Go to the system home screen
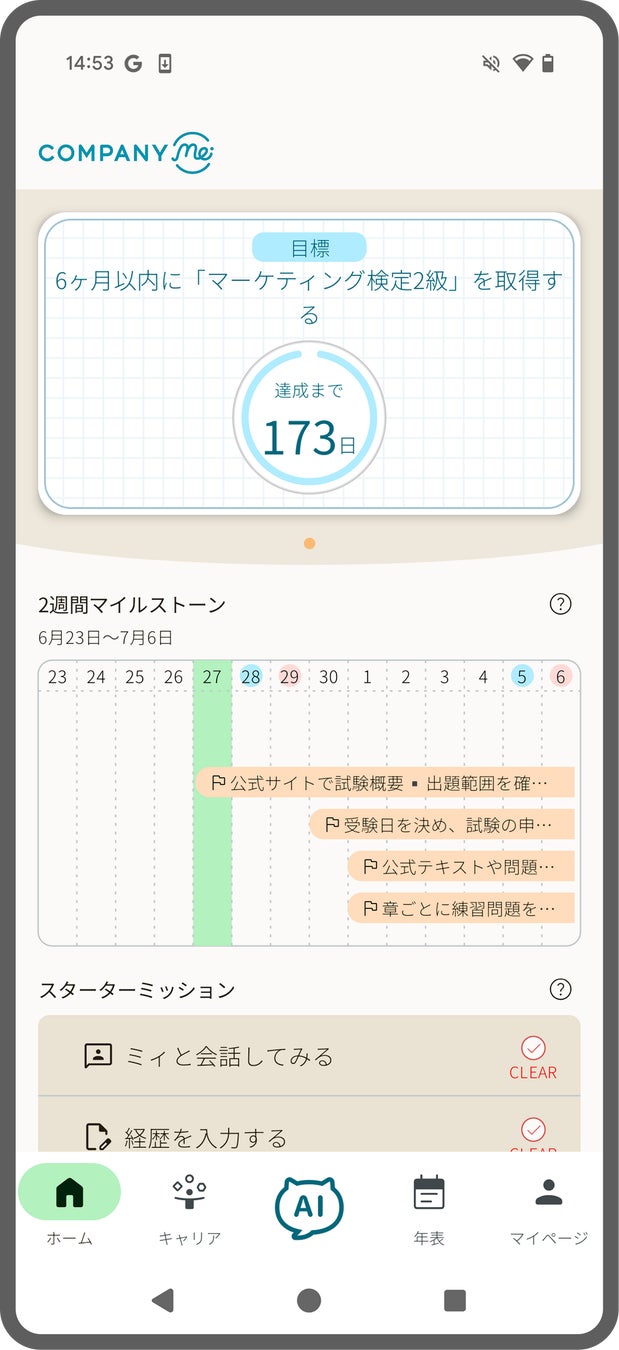This screenshot has height=1350, width=619. point(309,1299)
